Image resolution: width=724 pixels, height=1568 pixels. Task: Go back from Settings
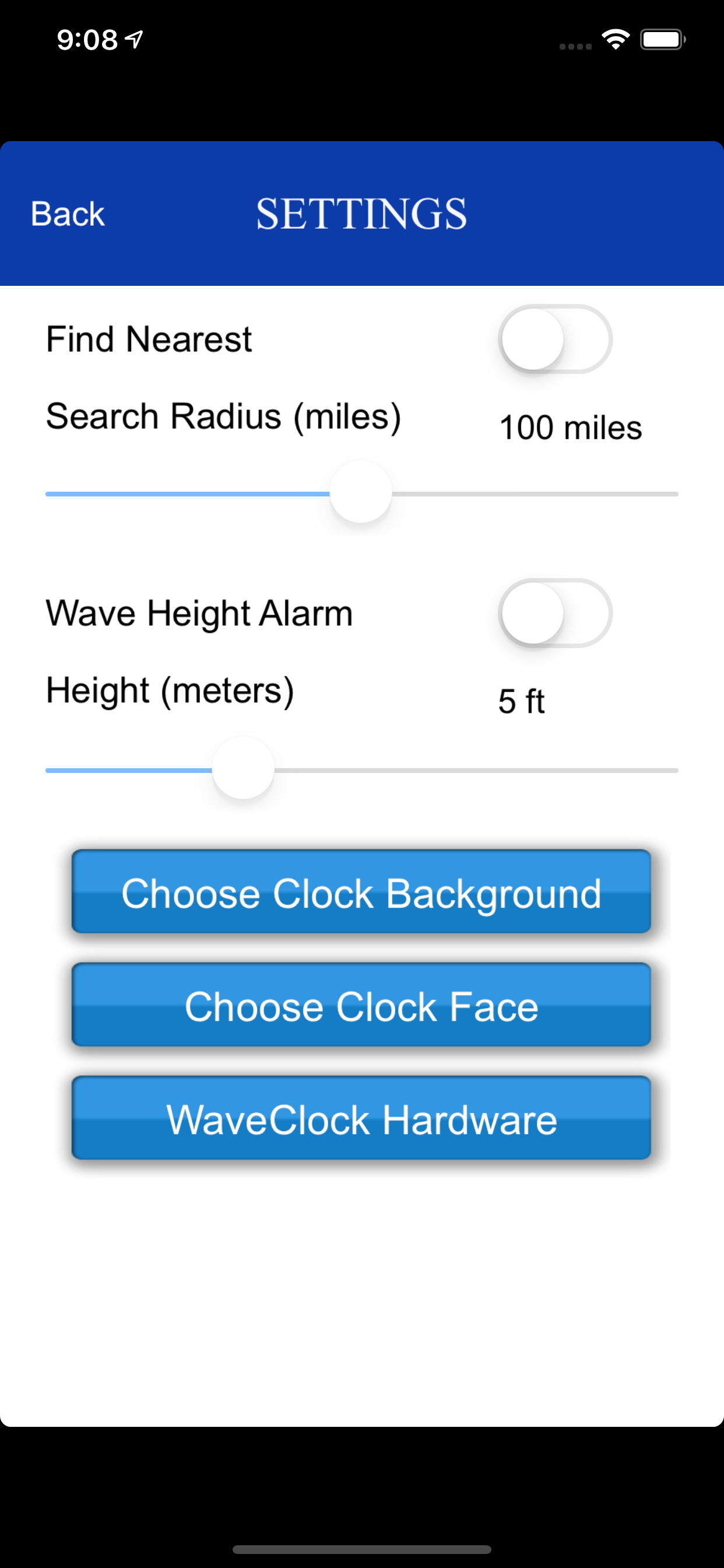(68, 213)
